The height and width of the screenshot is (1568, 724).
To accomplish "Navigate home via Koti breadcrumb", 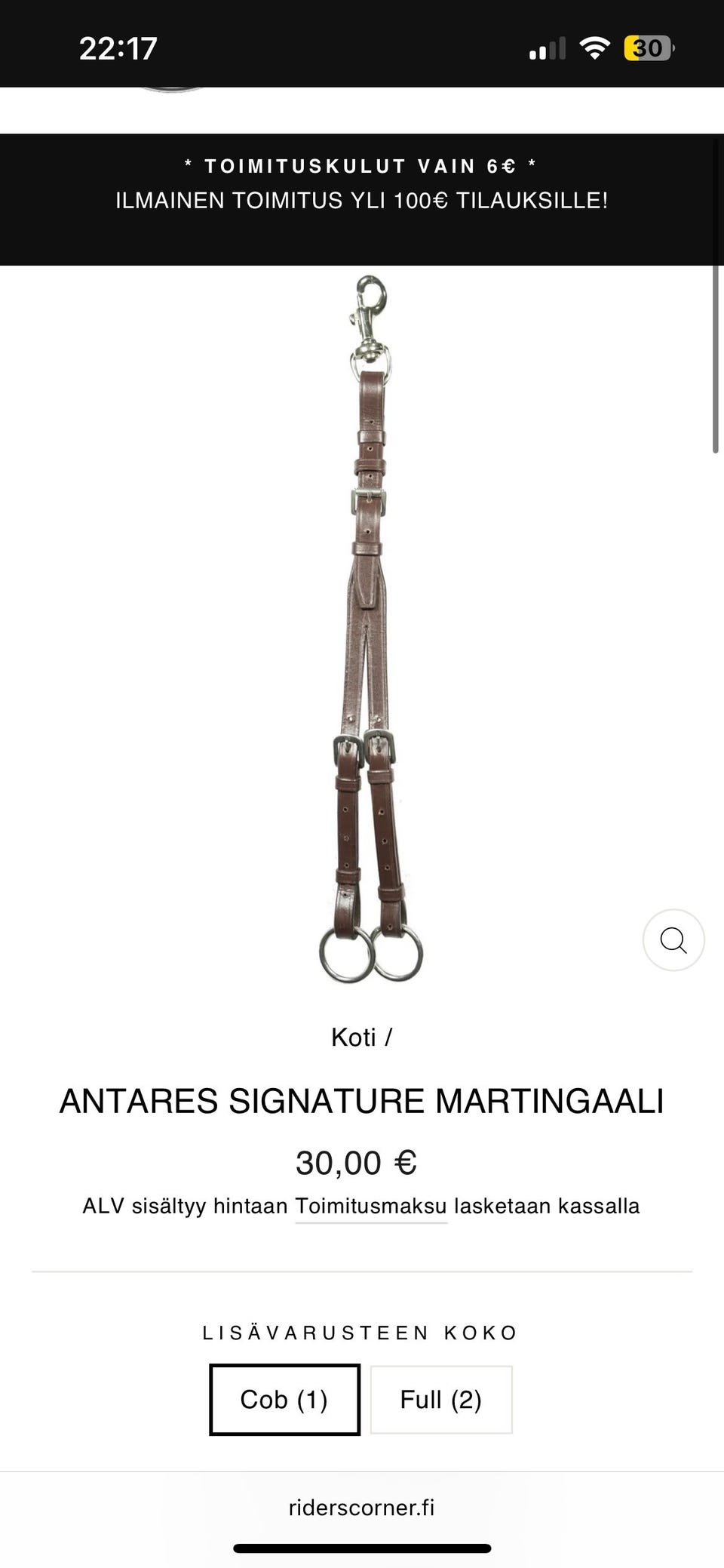I will tap(354, 1037).
